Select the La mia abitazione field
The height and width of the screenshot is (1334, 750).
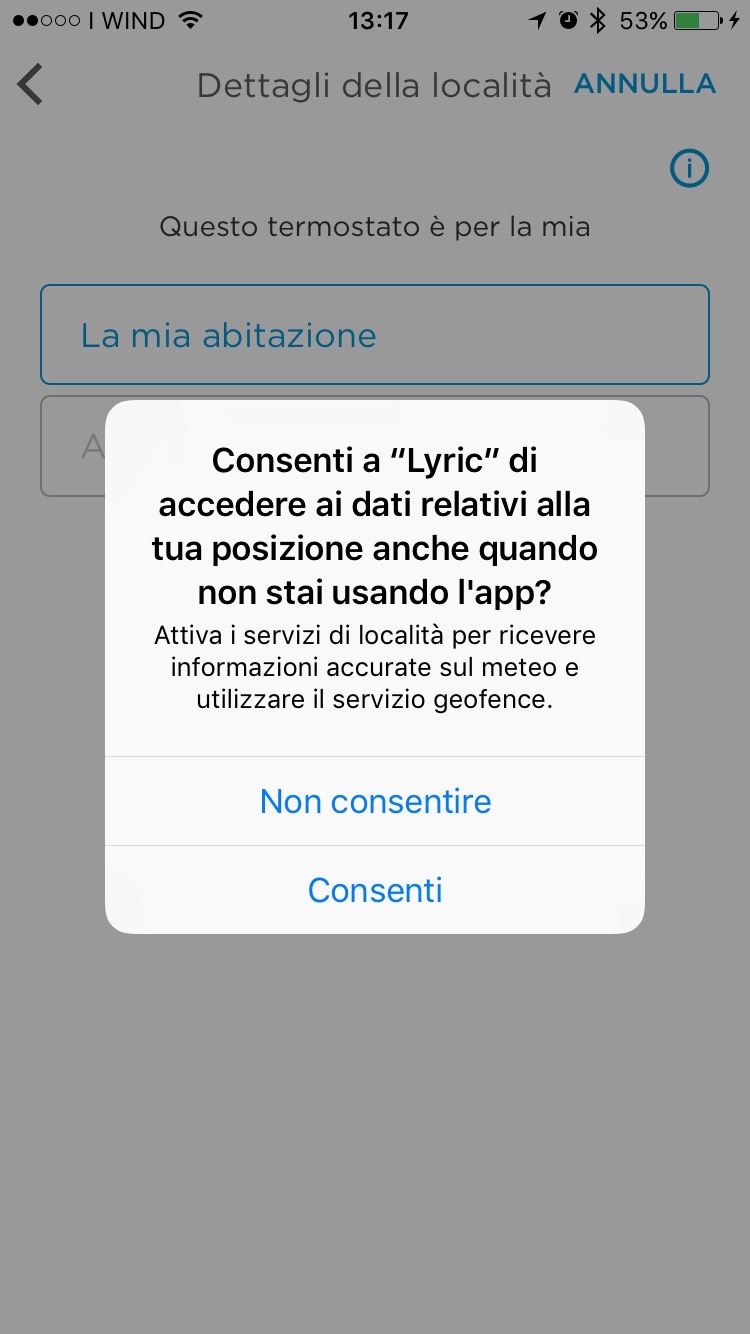point(375,335)
